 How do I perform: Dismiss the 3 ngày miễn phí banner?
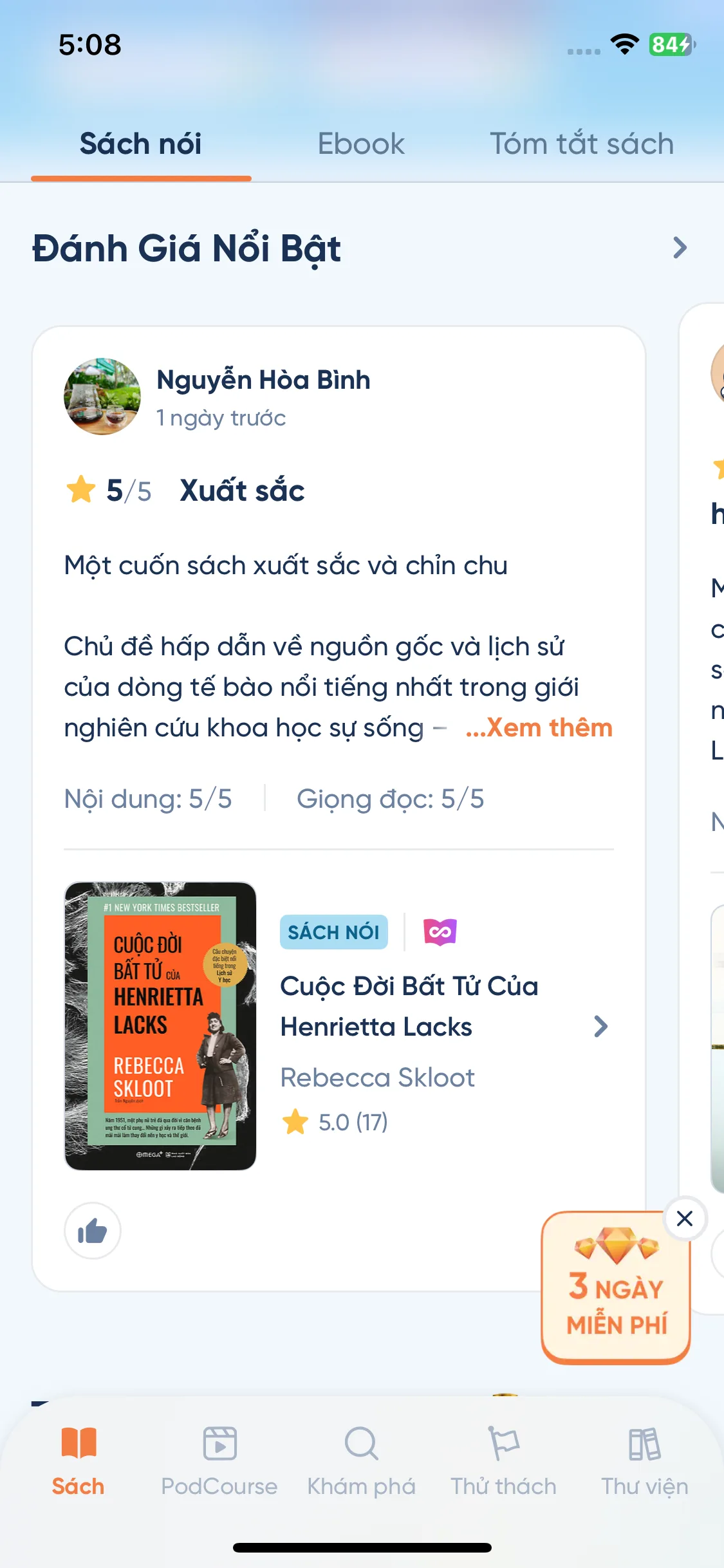pyautogui.click(x=685, y=1218)
